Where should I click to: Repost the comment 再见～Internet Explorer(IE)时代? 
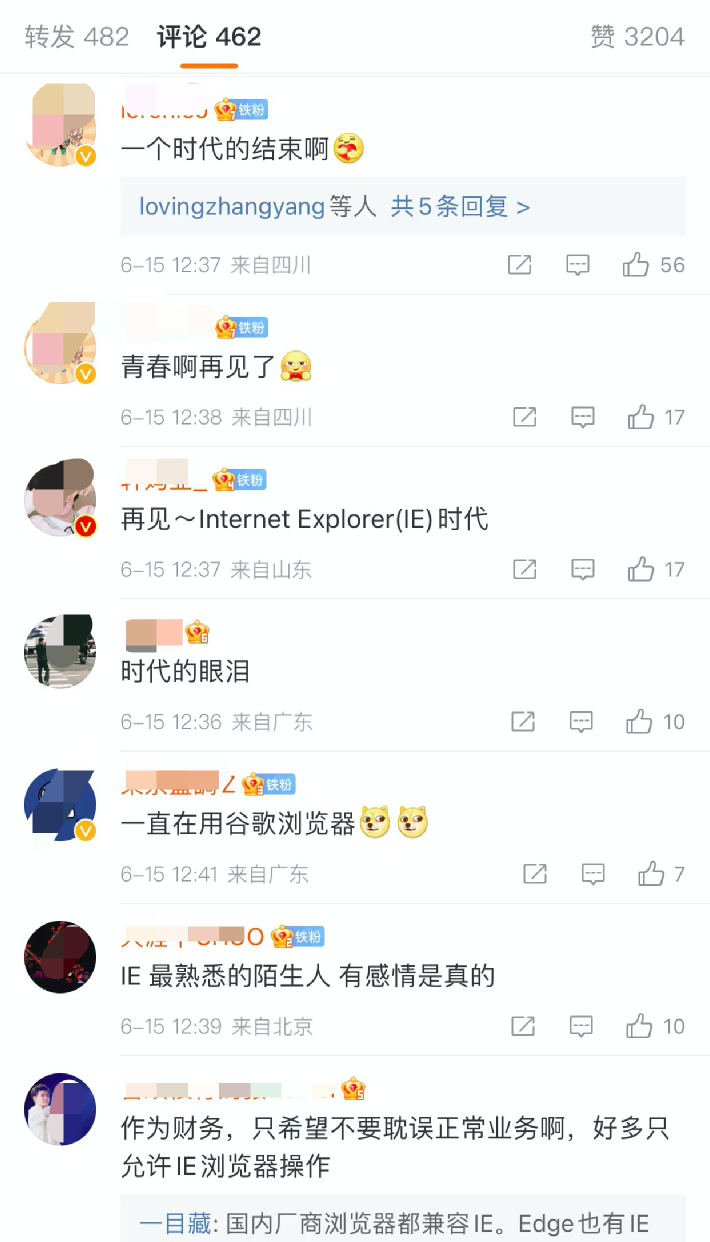[x=524, y=569]
